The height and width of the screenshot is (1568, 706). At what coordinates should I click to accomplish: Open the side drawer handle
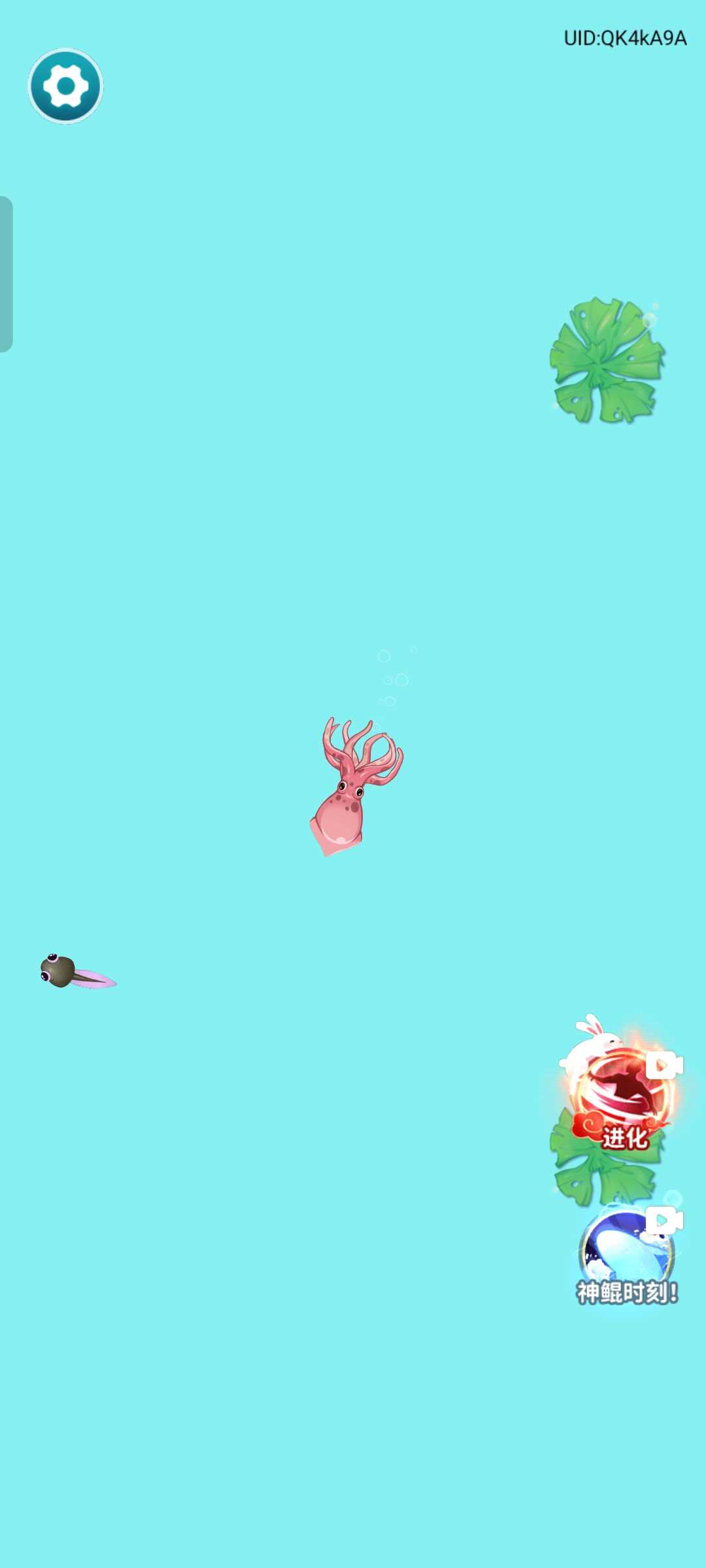[7, 274]
